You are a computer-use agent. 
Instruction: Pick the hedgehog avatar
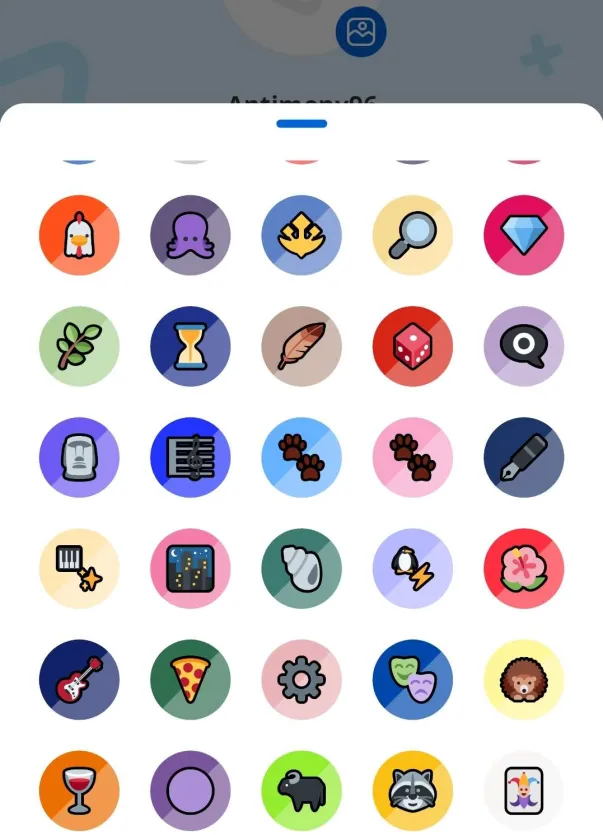[x=523, y=679]
